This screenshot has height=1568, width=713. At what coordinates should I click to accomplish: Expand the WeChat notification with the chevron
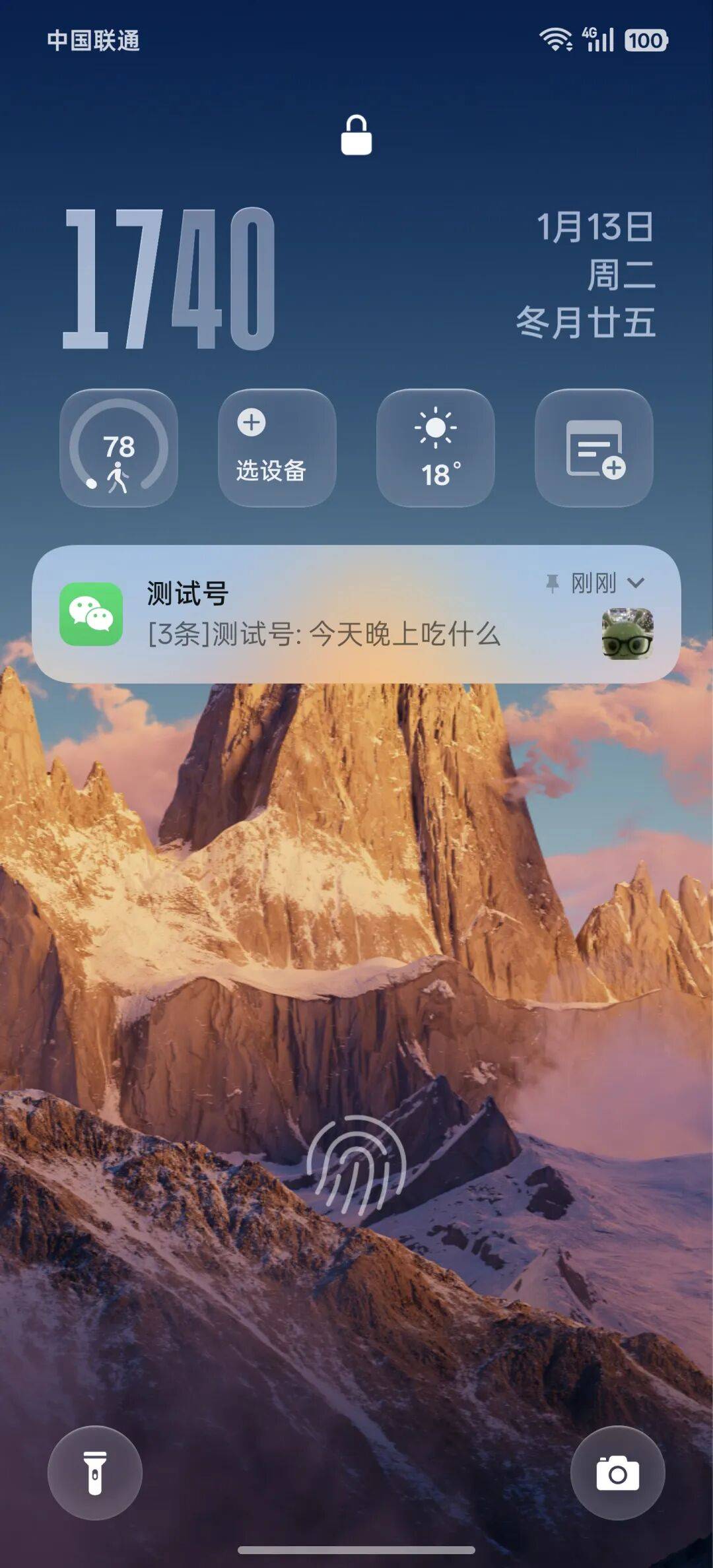(636, 583)
